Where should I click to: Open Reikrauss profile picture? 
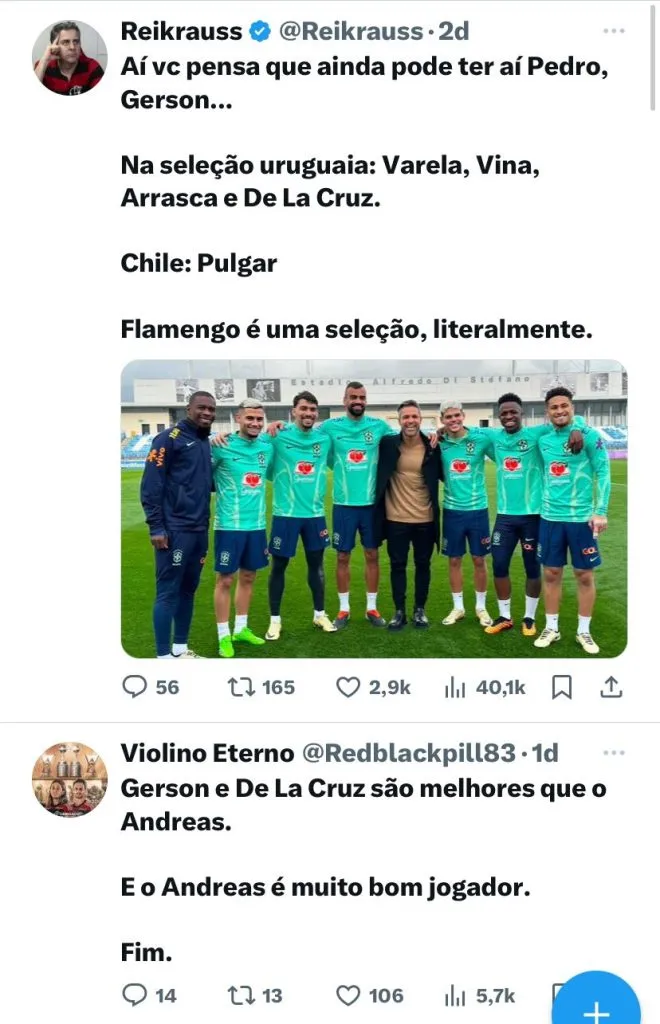pos(69,57)
